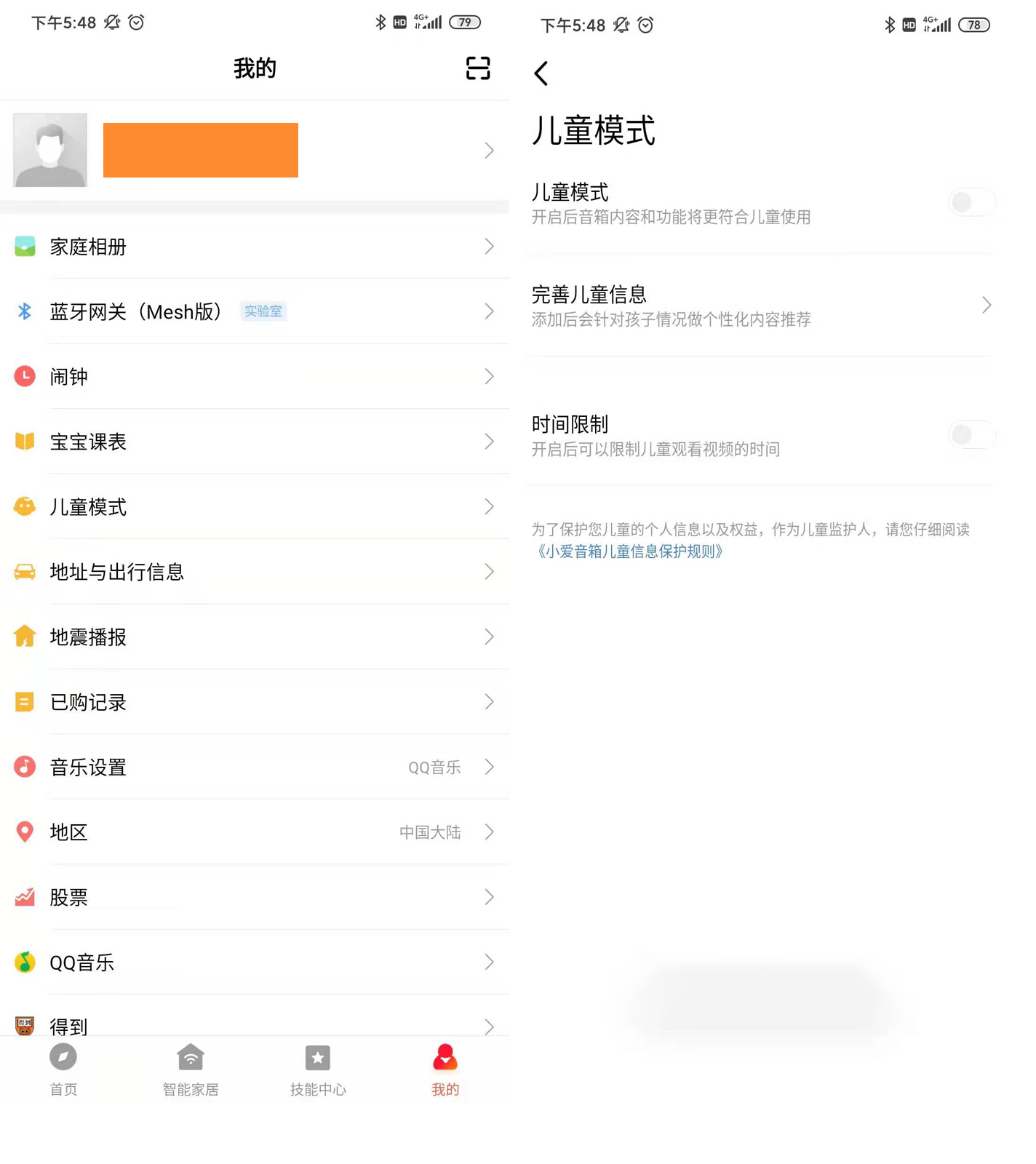Tap the 宝宝课表 schedule icon
The image size is (1036, 1164).
[24, 442]
